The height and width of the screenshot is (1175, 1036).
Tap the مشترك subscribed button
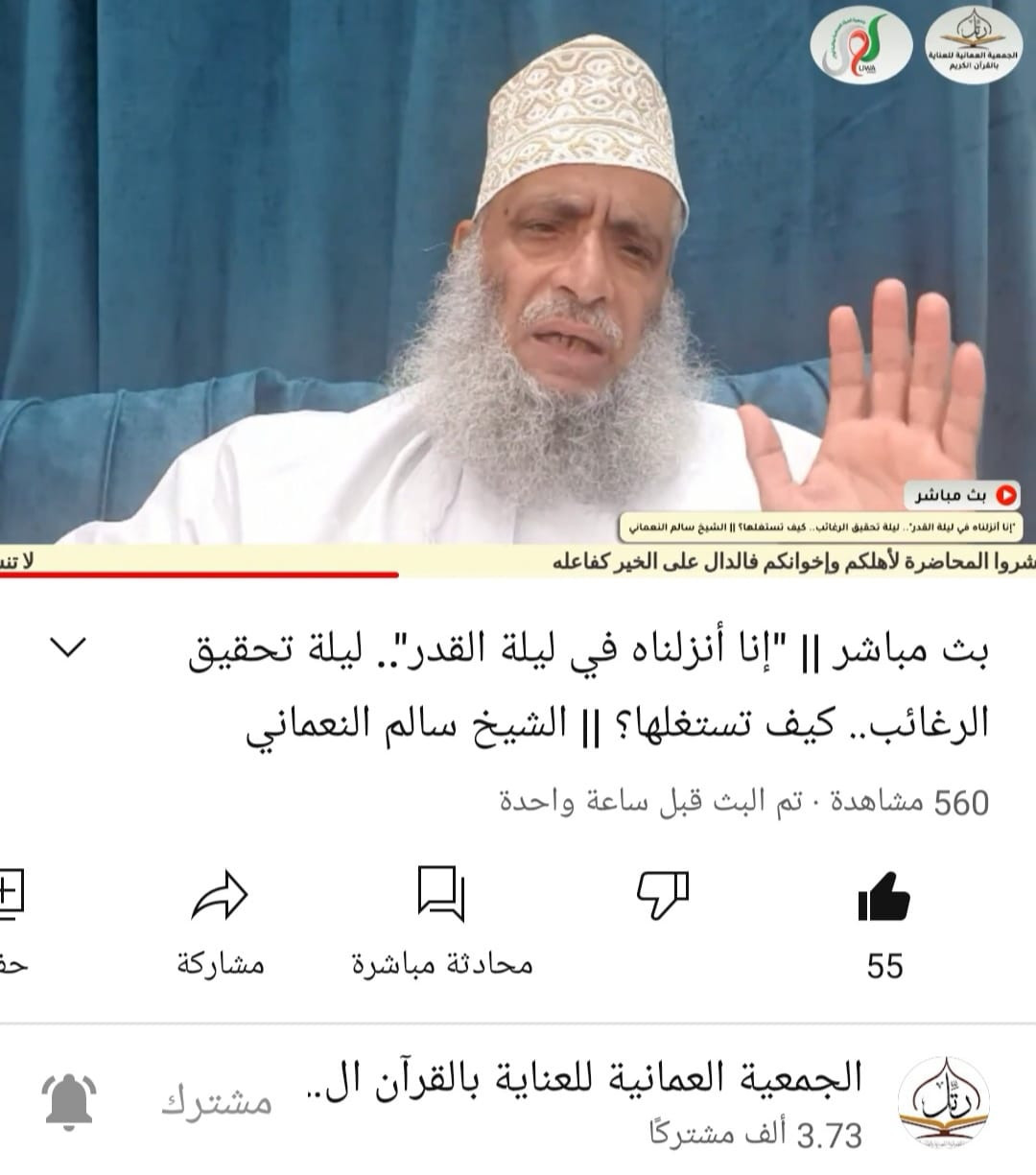(217, 1101)
